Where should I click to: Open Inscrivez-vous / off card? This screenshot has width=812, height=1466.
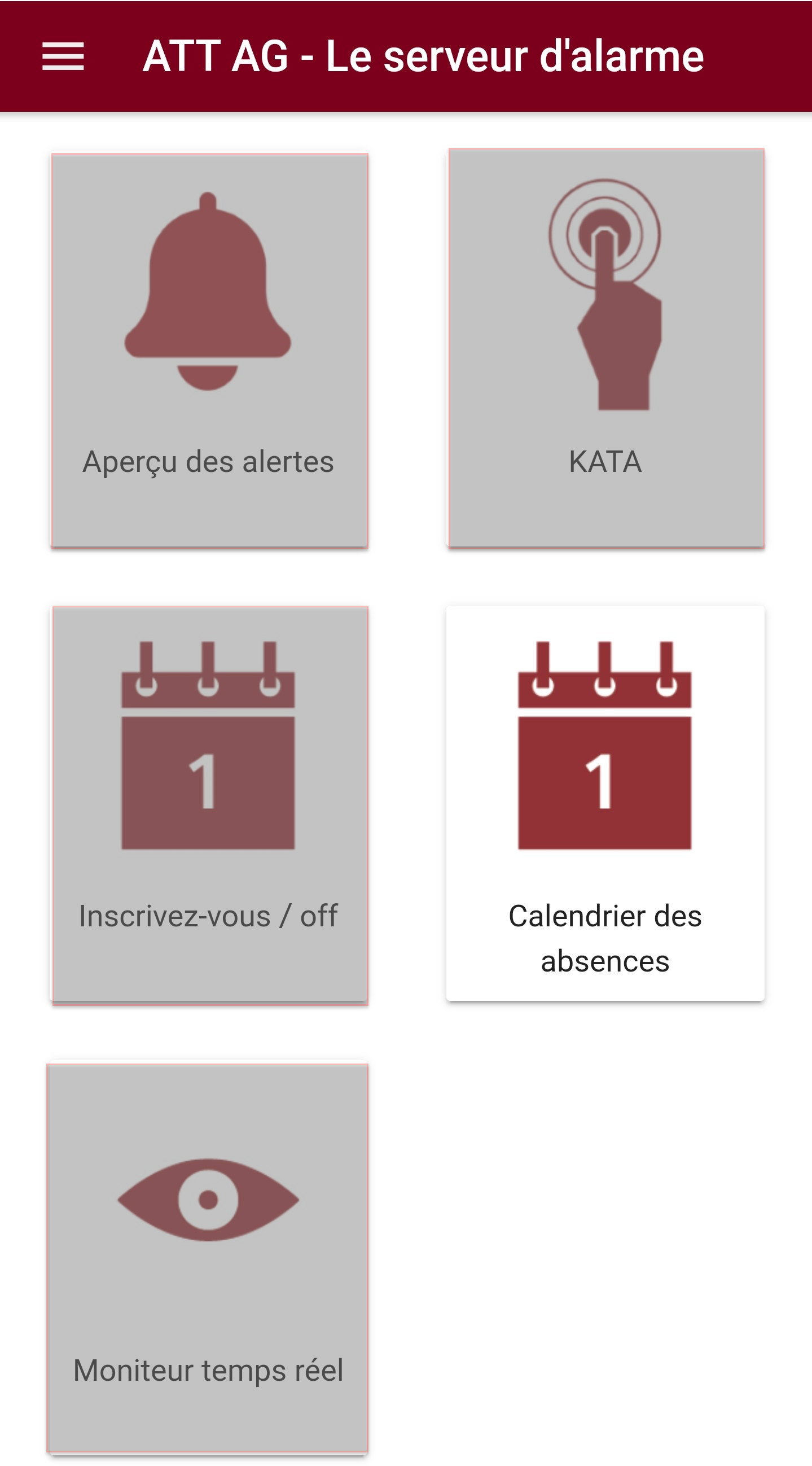(x=210, y=805)
